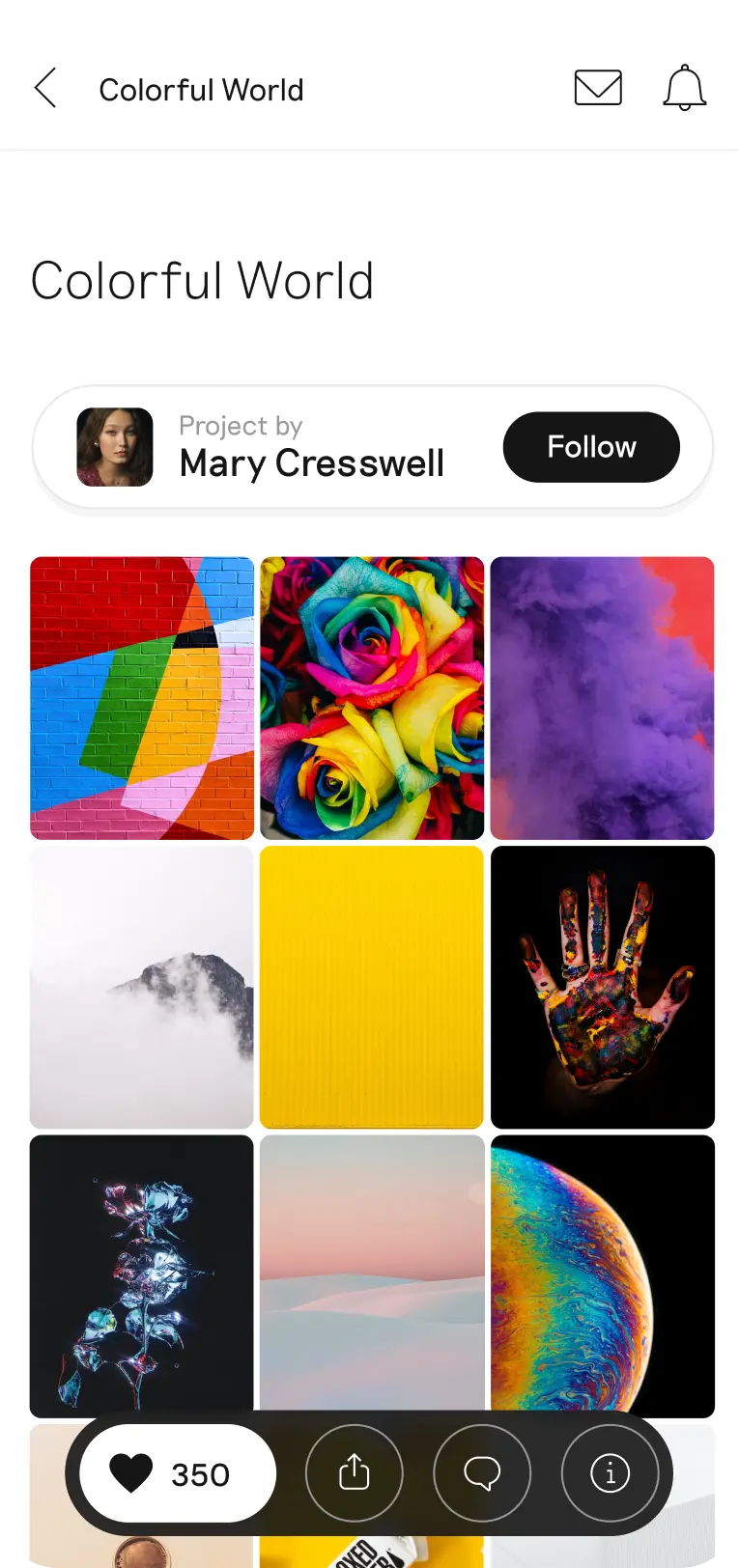Image resolution: width=739 pixels, height=1568 pixels.
Task: Open Mary Cresswell's profile name
Action: [x=310, y=462]
